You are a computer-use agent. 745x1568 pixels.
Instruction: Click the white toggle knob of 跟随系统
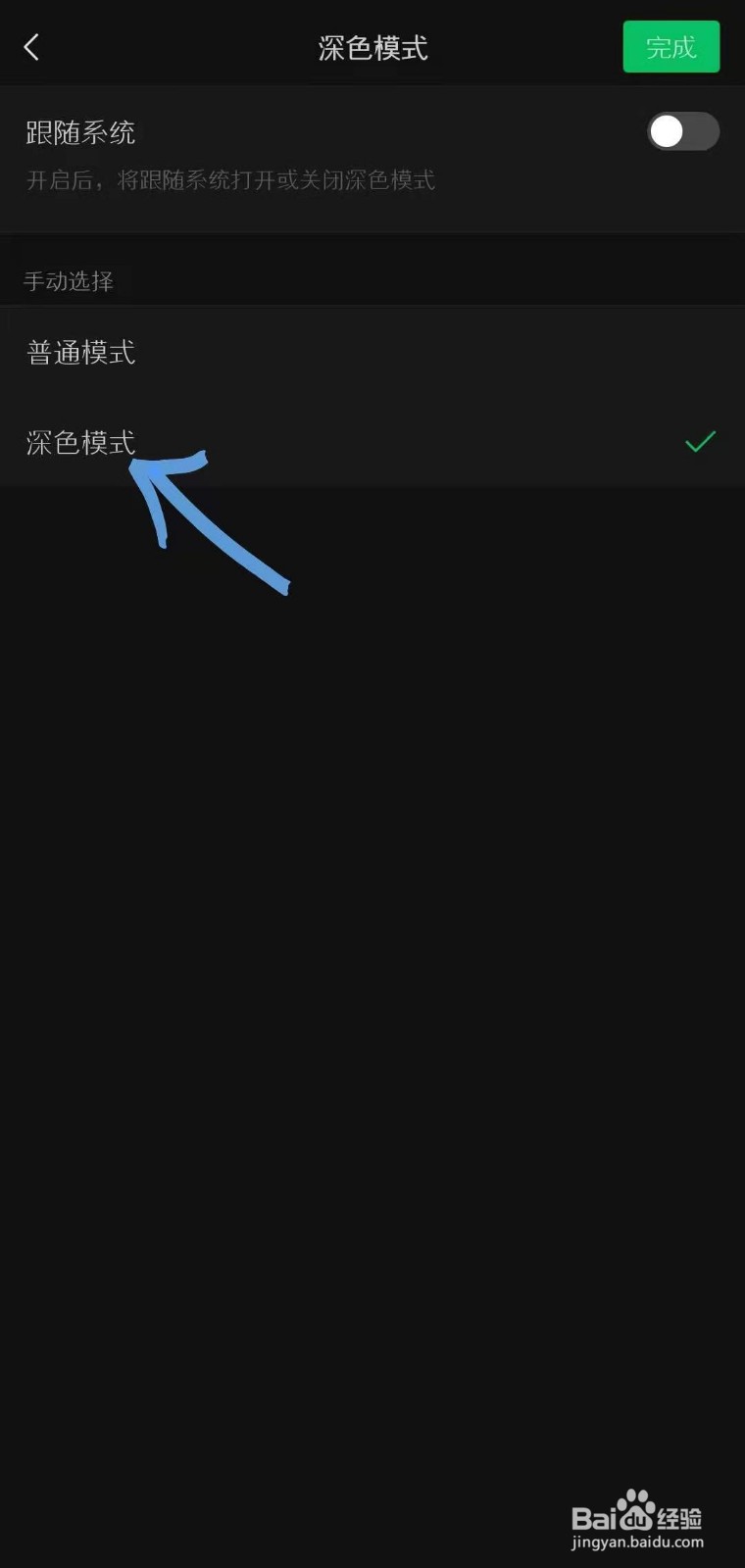666,132
